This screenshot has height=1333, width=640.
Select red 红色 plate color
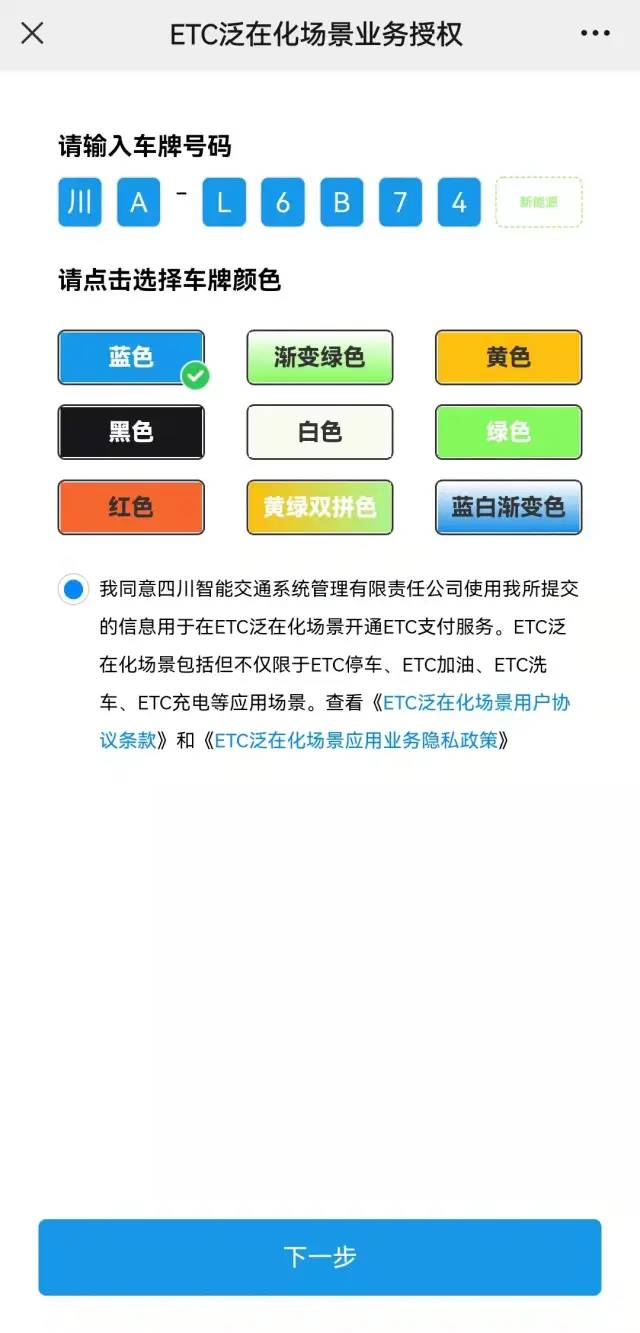(x=131, y=507)
